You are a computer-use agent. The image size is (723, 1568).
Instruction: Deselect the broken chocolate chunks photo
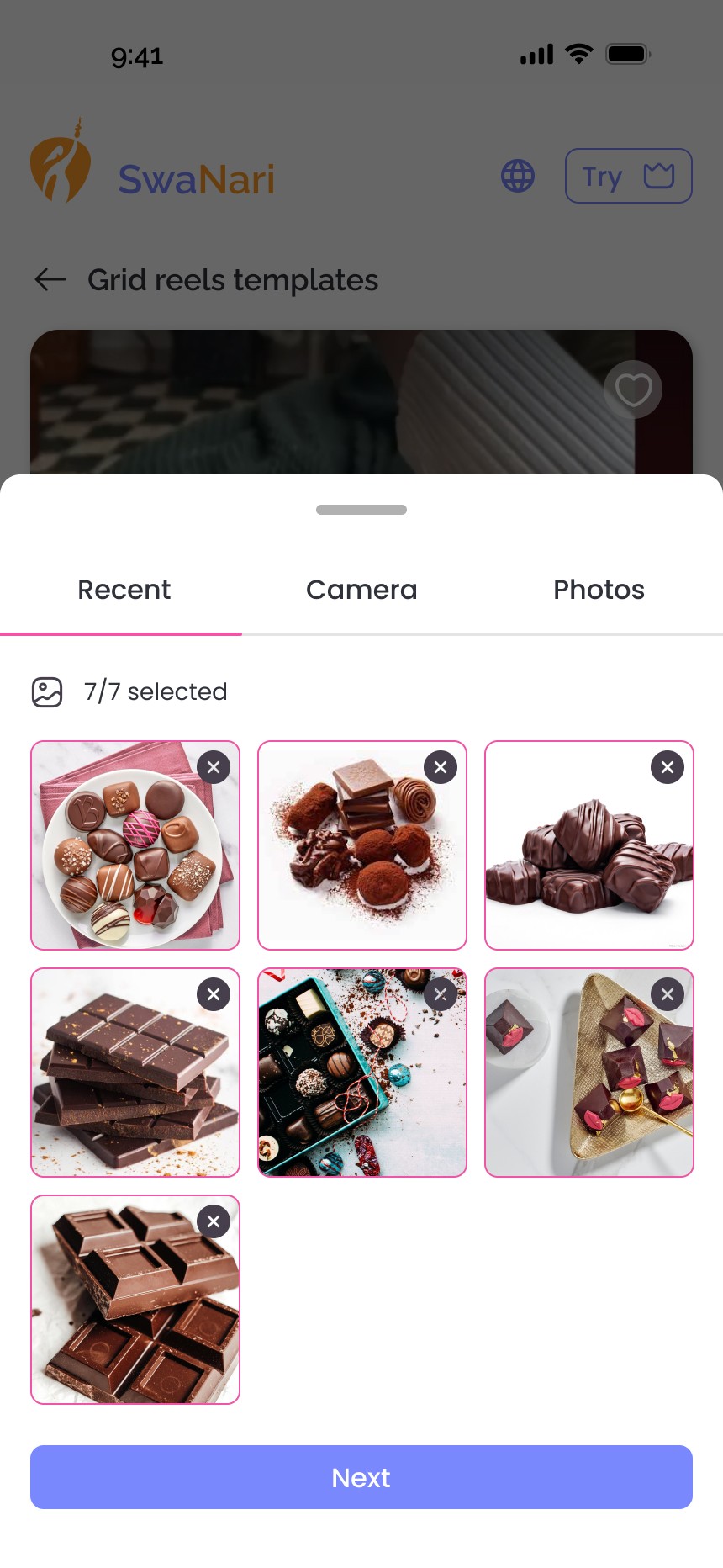tap(214, 1221)
